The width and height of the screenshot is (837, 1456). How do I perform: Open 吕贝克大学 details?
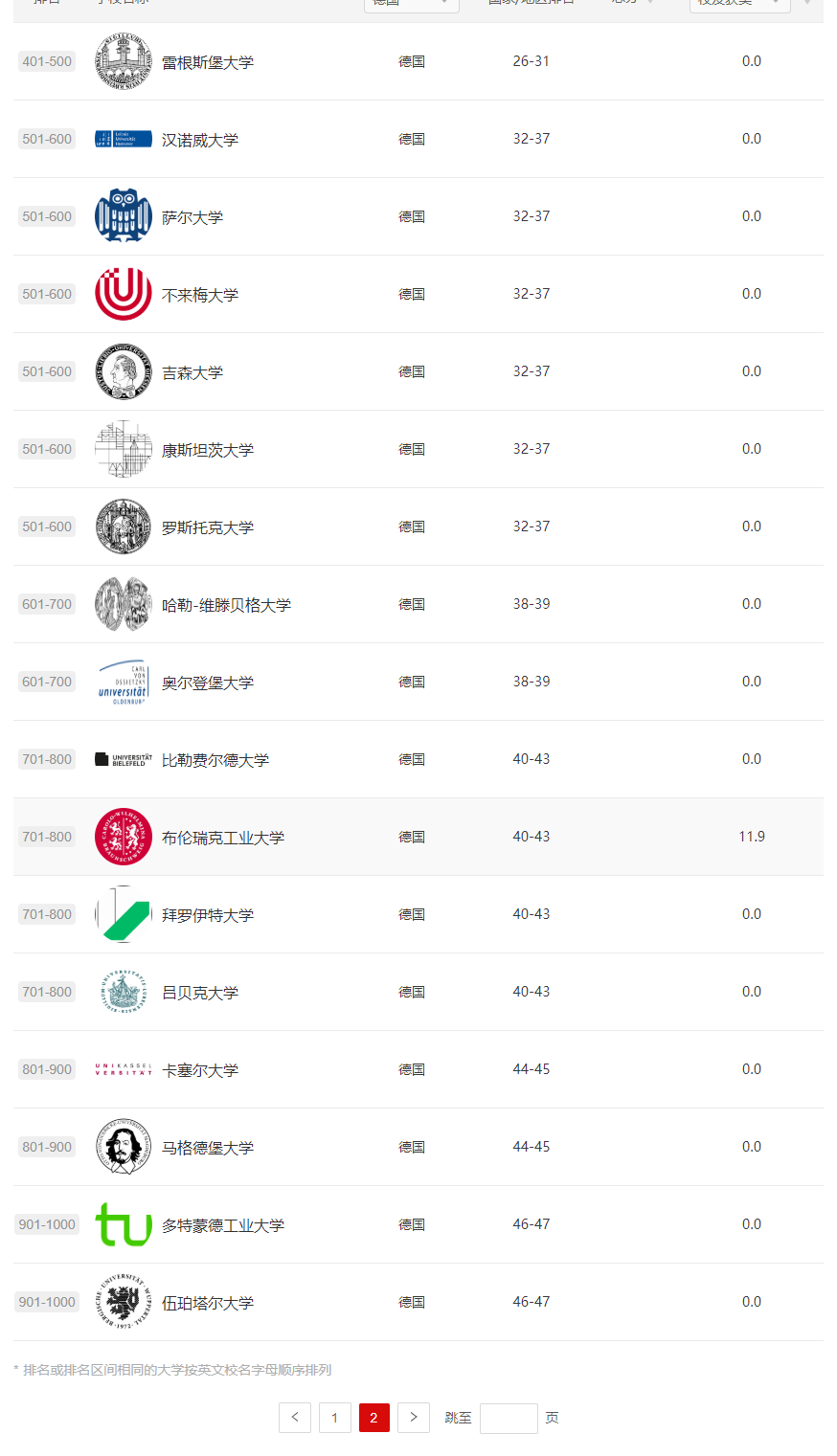[199, 994]
